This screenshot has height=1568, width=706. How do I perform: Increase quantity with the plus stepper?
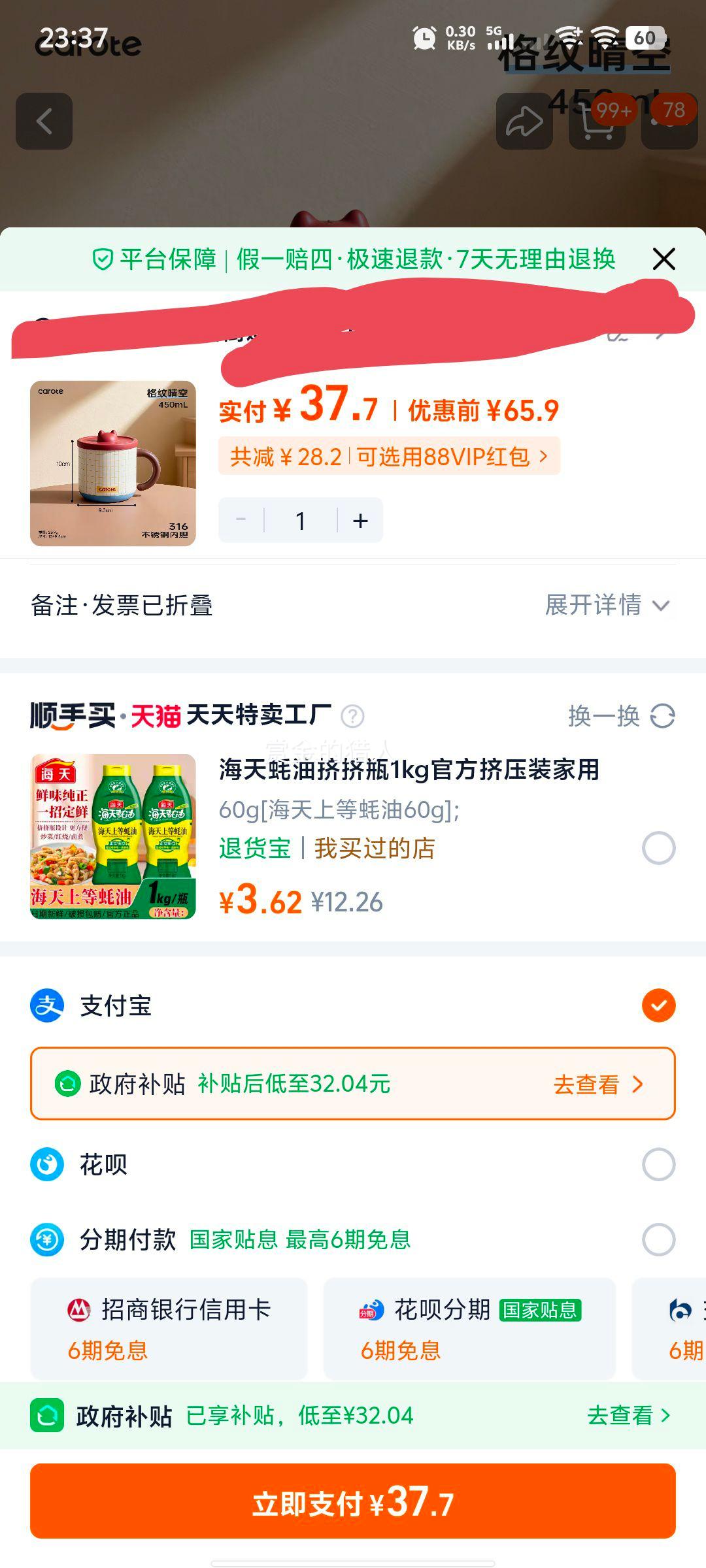tap(358, 520)
